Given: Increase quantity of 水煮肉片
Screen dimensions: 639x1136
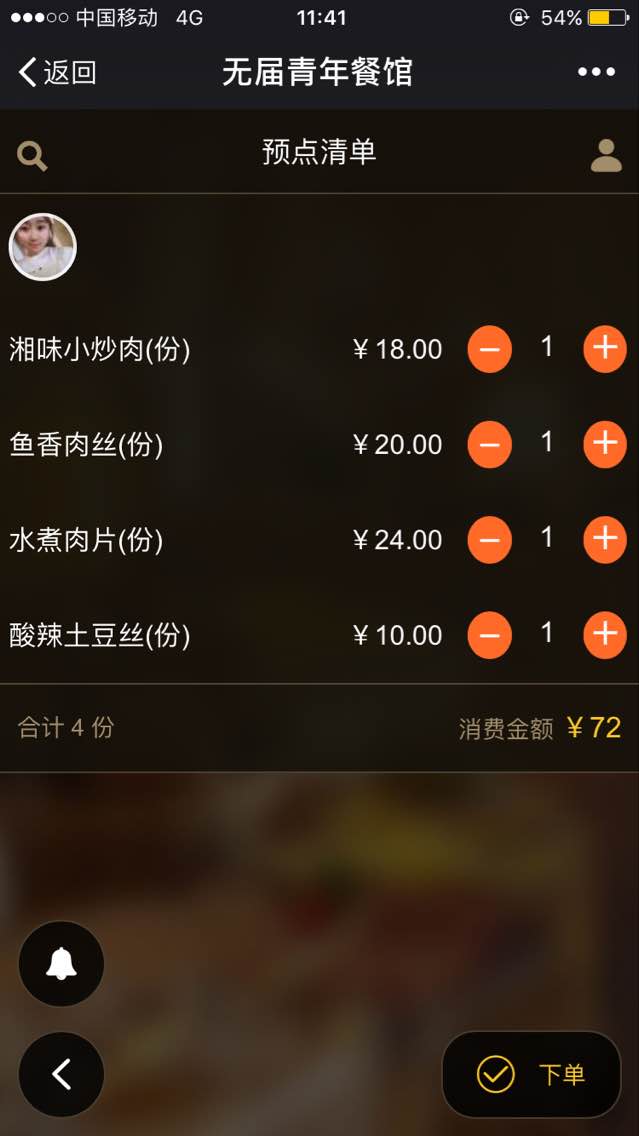Looking at the screenshot, I should tap(605, 539).
